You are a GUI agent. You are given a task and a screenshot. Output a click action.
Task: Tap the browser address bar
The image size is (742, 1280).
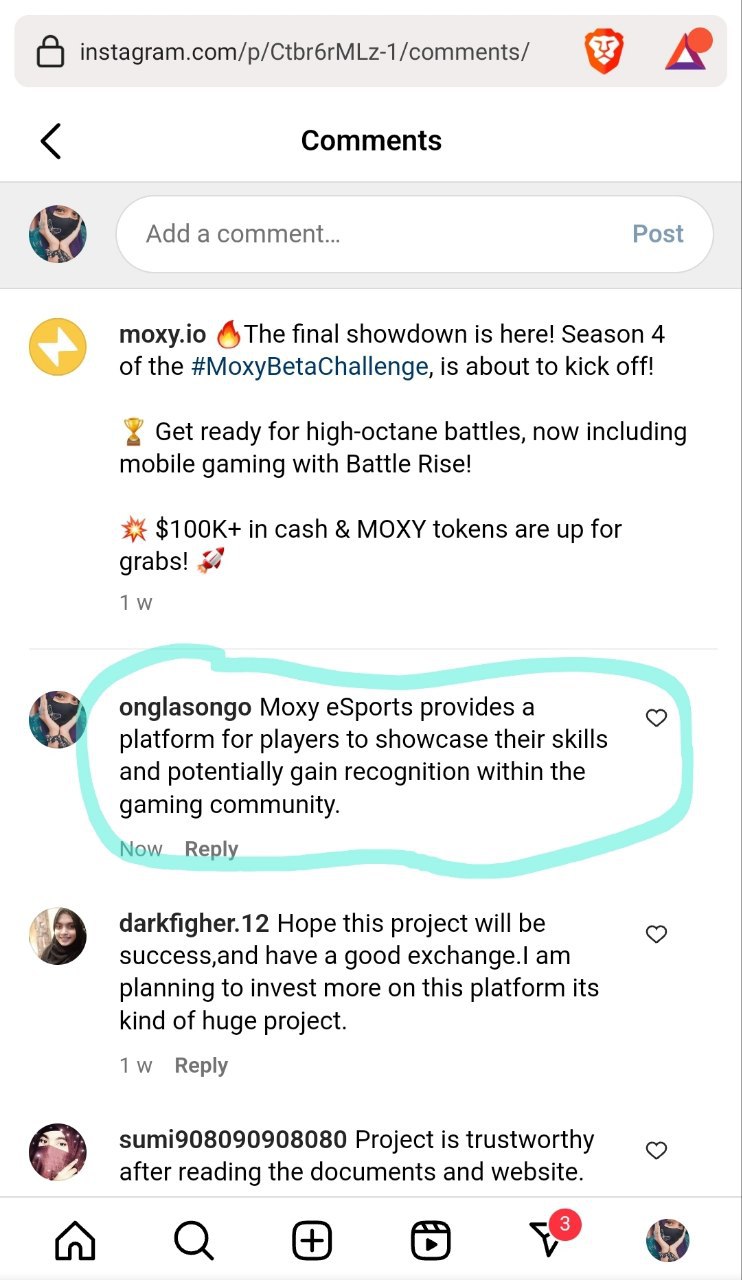pyautogui.click(x=300, y=51)
